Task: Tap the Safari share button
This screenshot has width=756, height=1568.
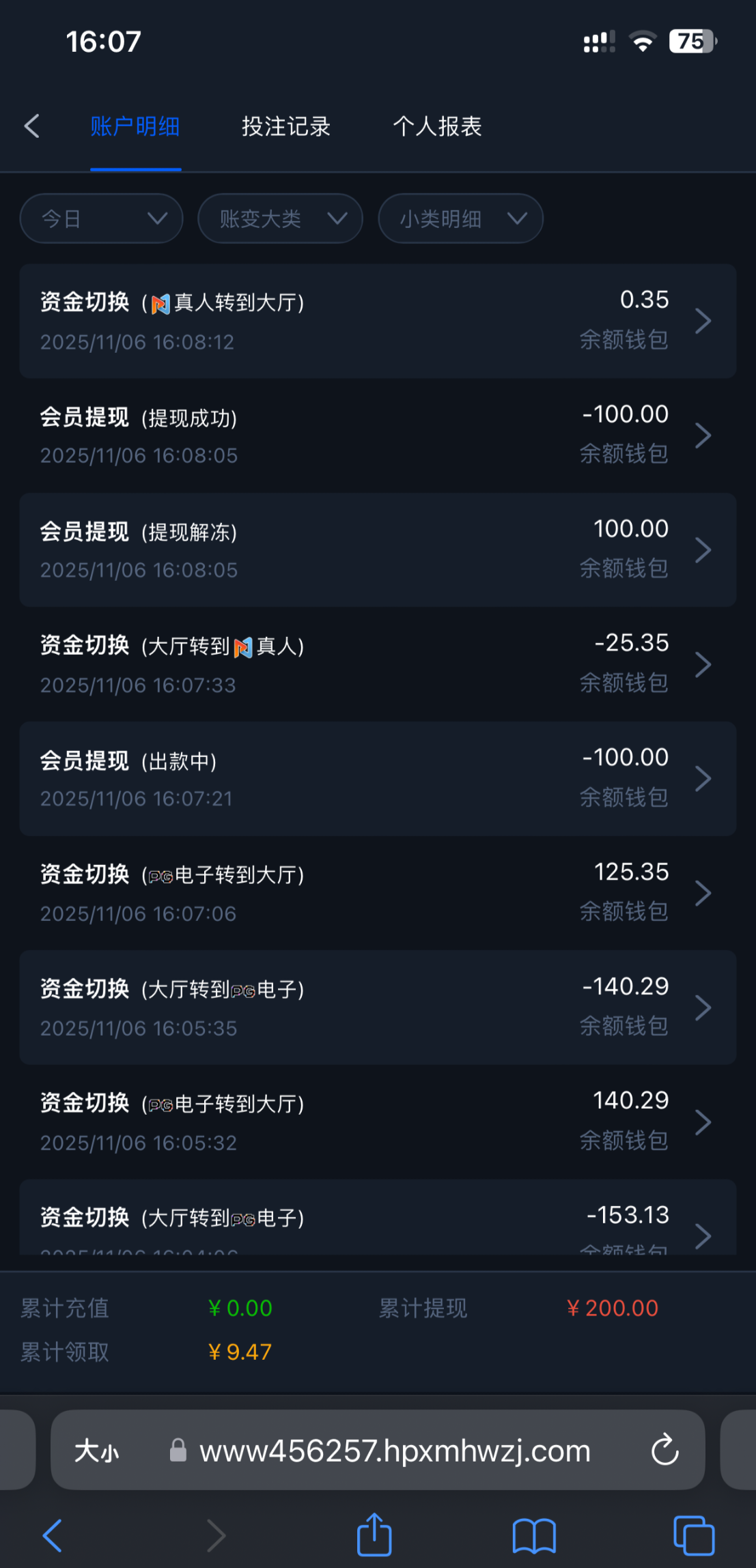Action: (x=374, y=1535)
